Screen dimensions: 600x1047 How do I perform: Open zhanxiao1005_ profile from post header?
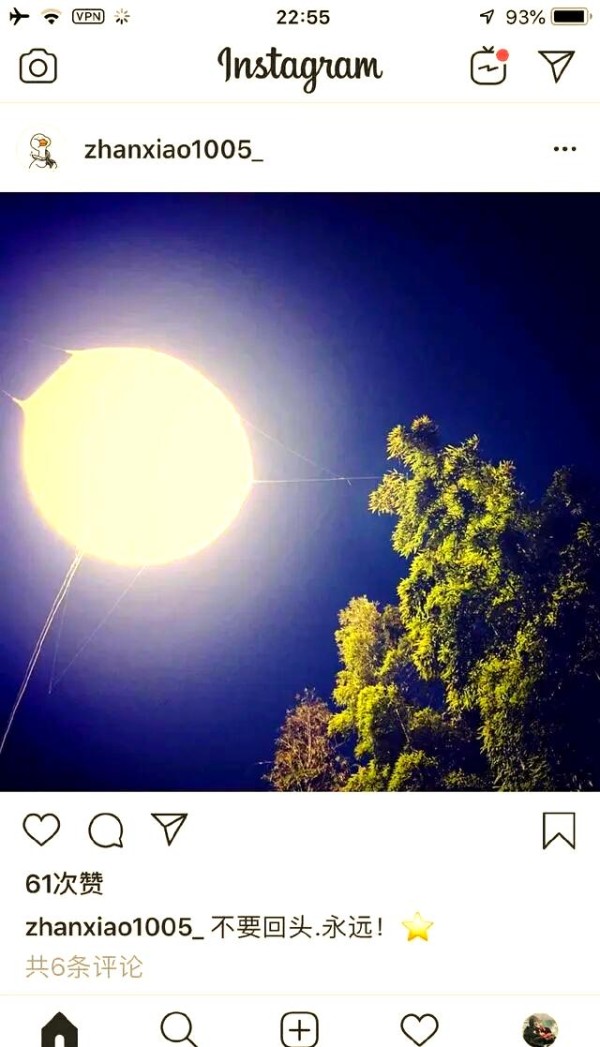point(173,150)
